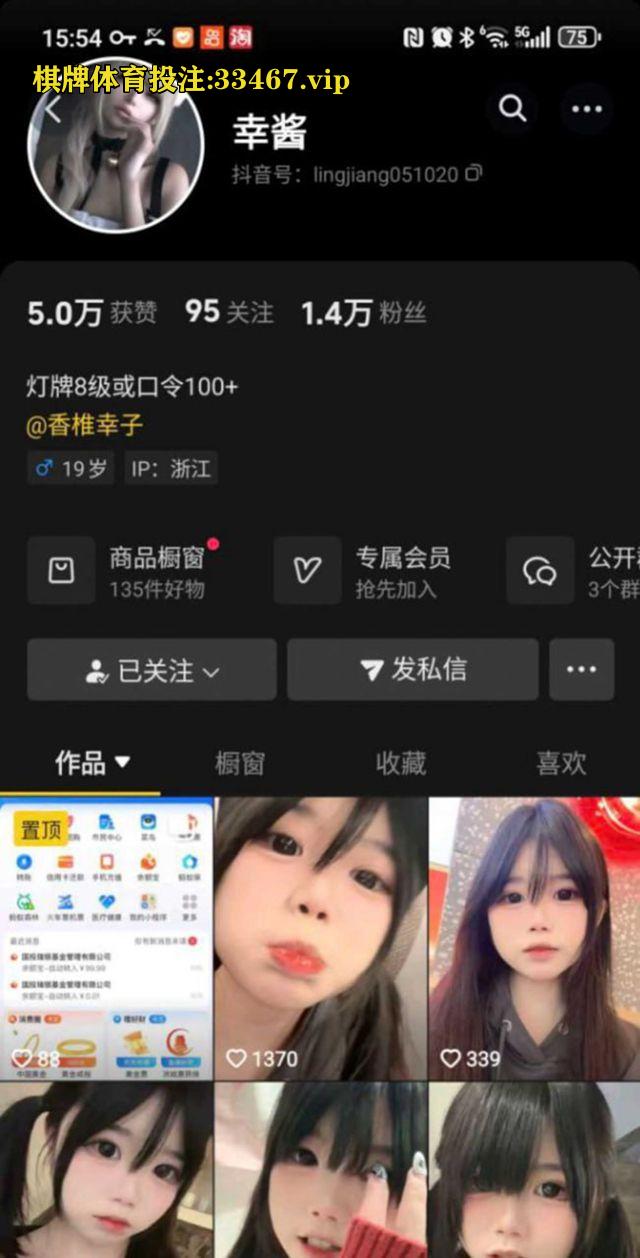
Task: Open the video with 339 likes
Action: pyautogui.click(x=534, y=938)
